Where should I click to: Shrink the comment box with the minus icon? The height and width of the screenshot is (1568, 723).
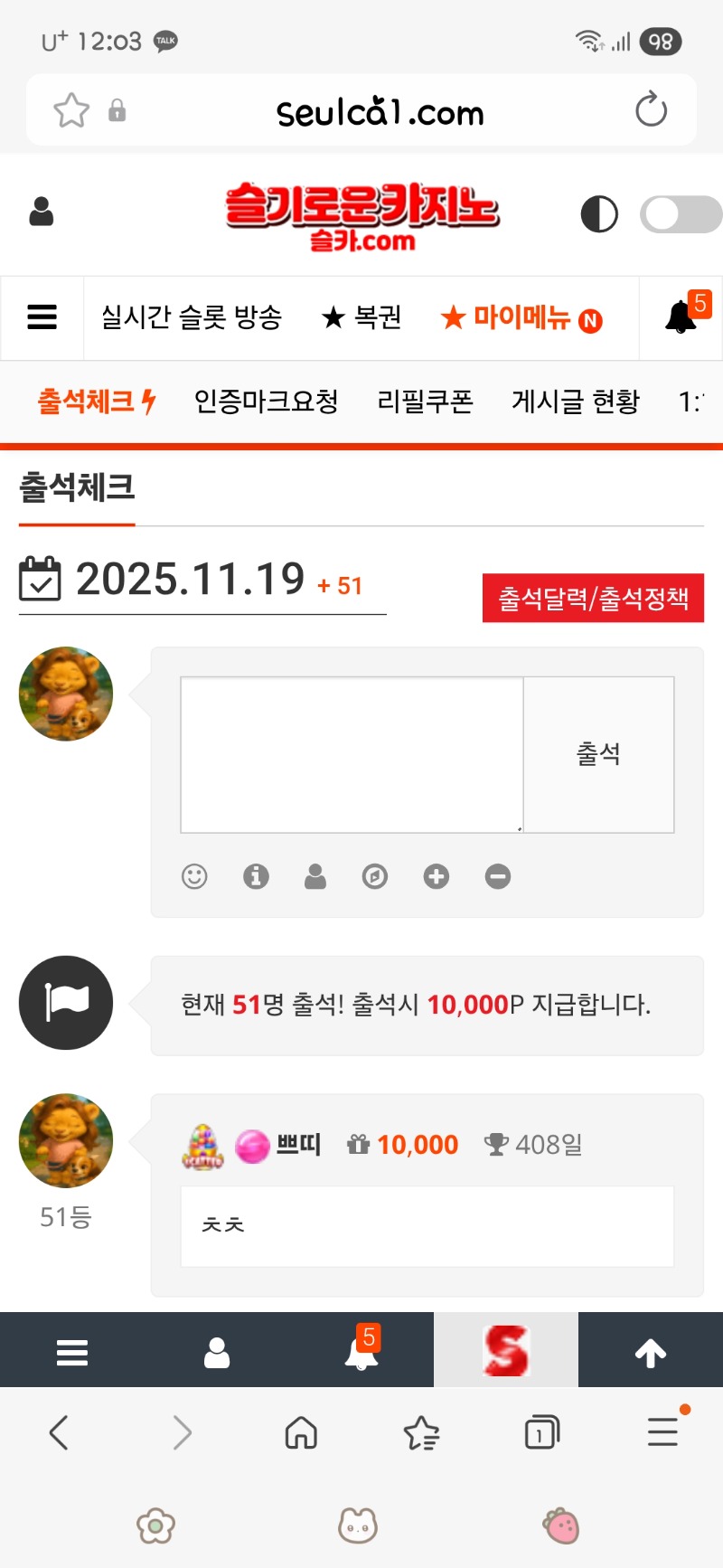[498, 876]
